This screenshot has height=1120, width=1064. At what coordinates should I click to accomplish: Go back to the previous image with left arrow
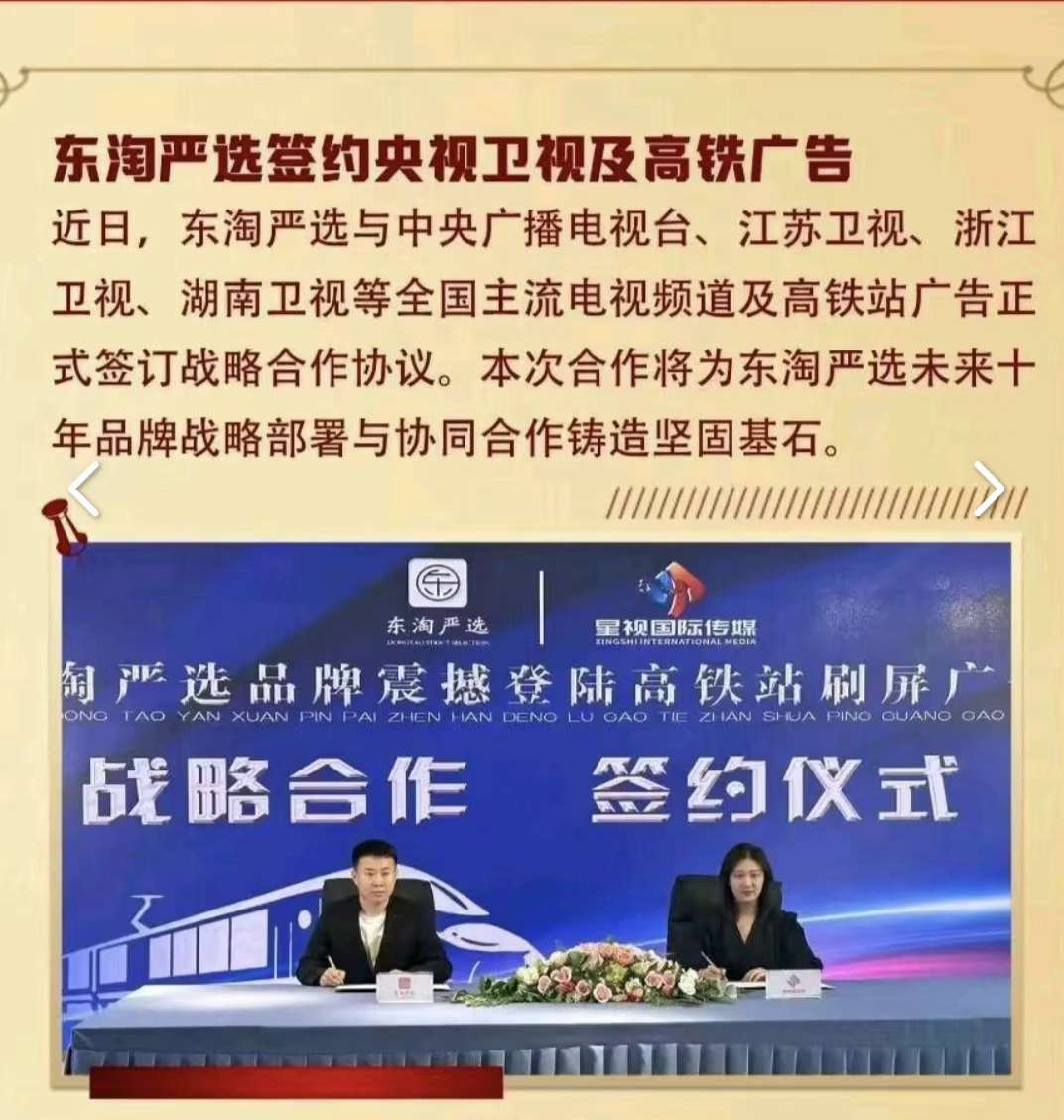(x=83, y=490)
